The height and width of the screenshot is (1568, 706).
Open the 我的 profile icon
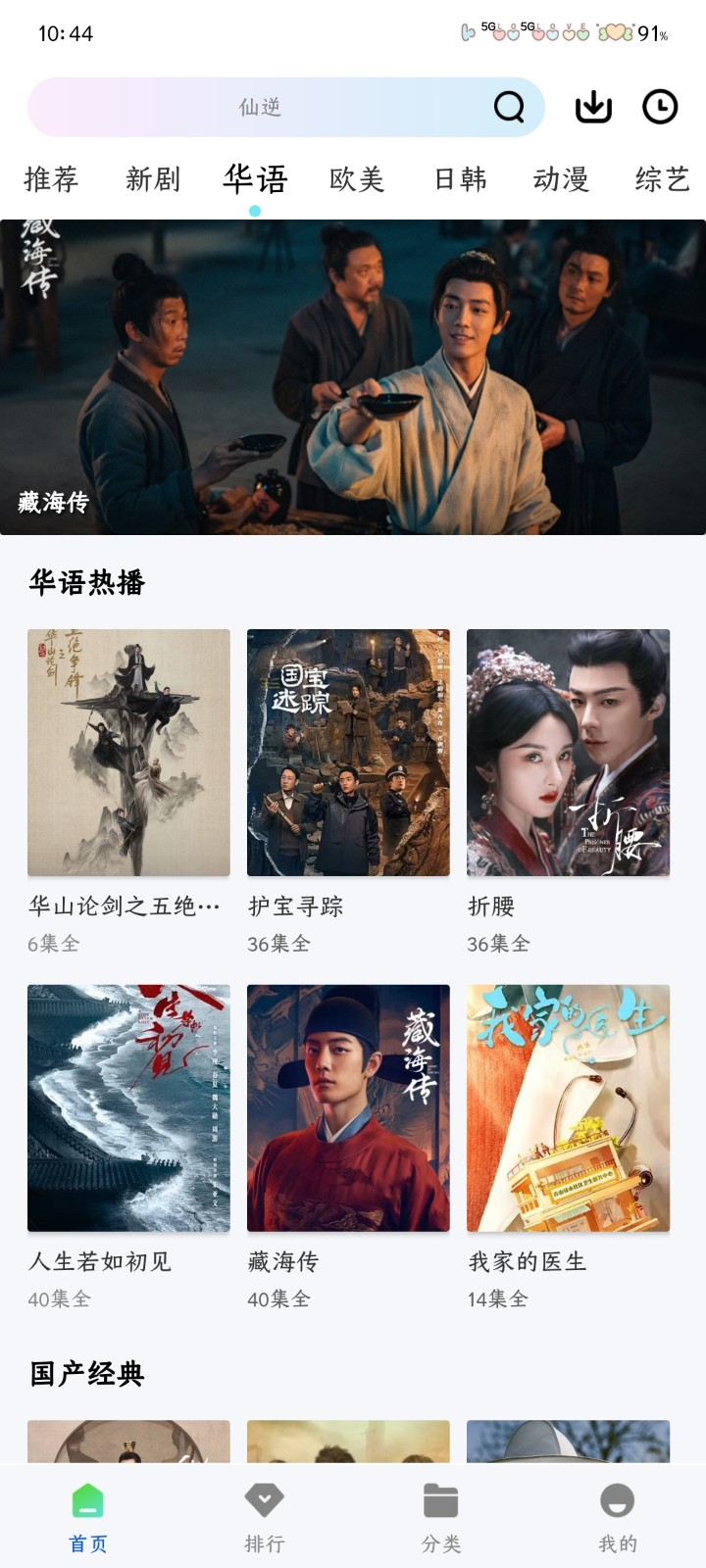click(616, 1497)
